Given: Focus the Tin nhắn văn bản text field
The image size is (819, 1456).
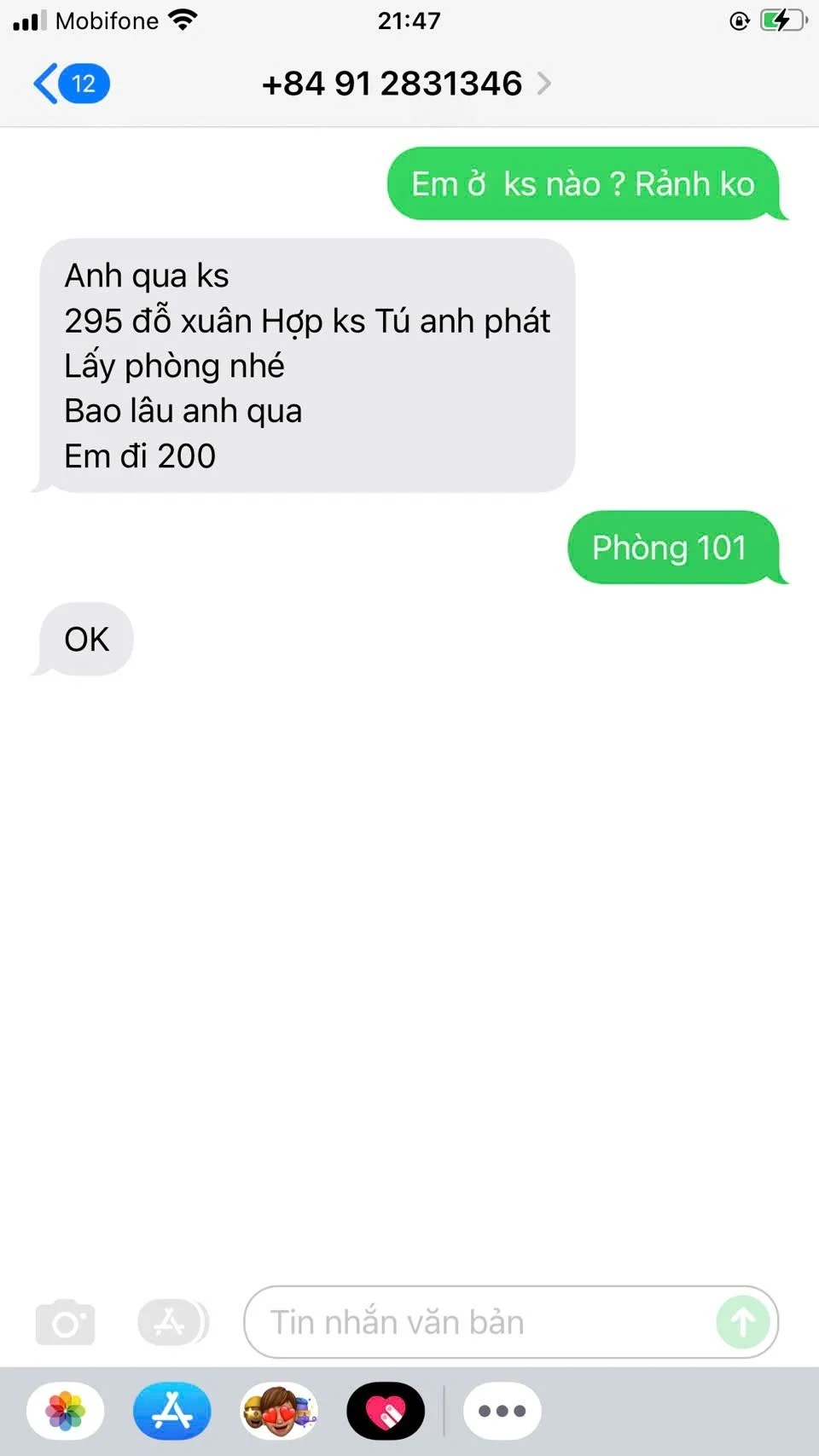Looking at the screenshot, I should click(478, 1322).
